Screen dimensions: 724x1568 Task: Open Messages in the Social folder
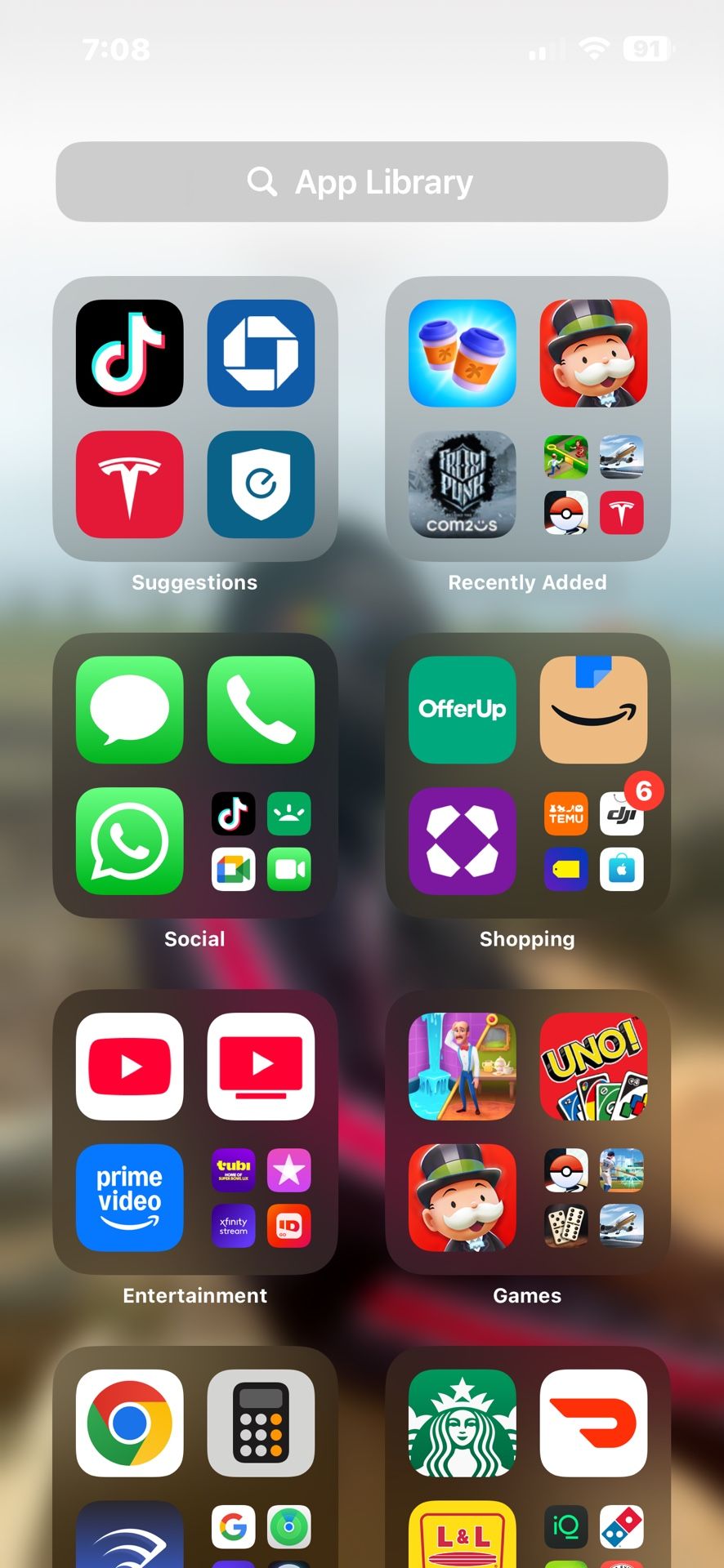[129, 709]
